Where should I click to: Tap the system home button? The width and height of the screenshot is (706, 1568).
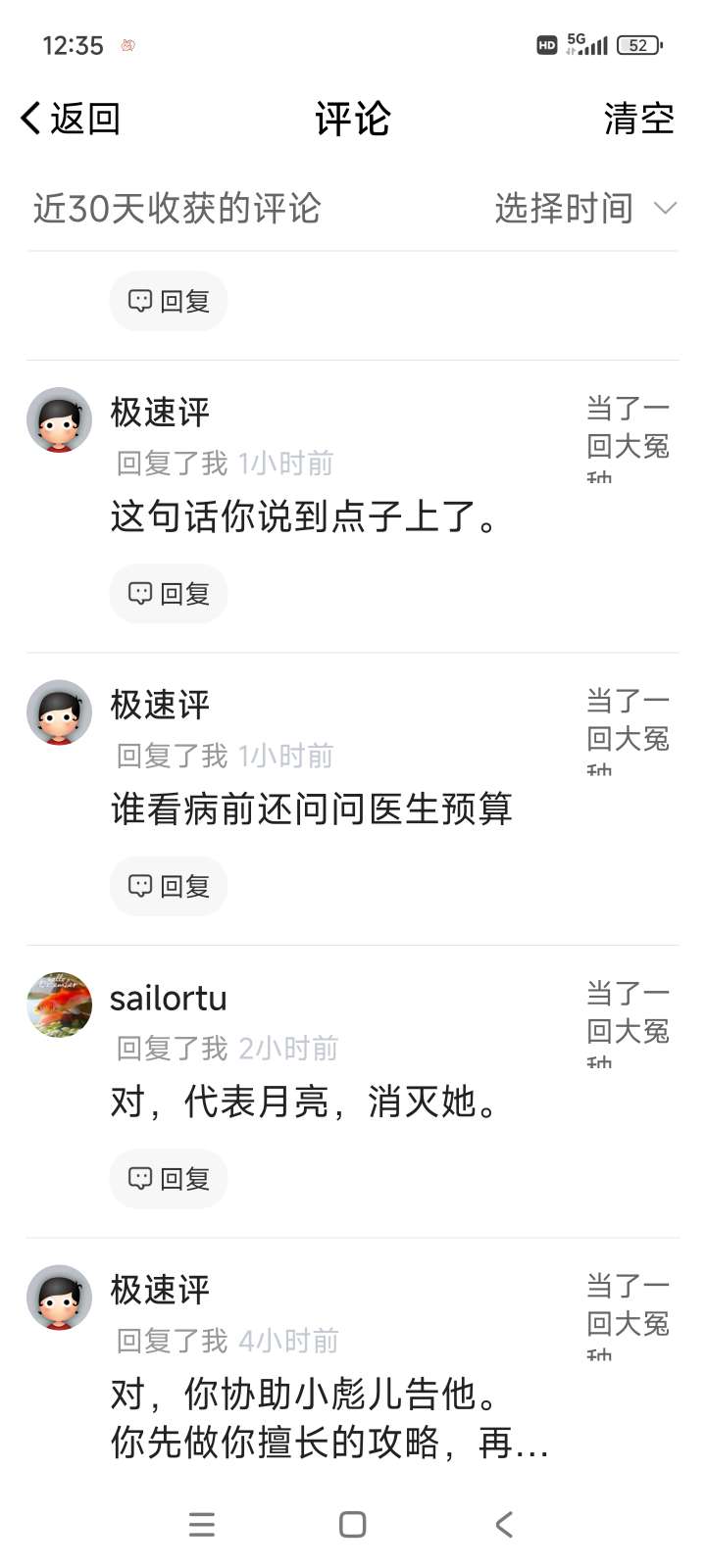tap(353, 1524)
